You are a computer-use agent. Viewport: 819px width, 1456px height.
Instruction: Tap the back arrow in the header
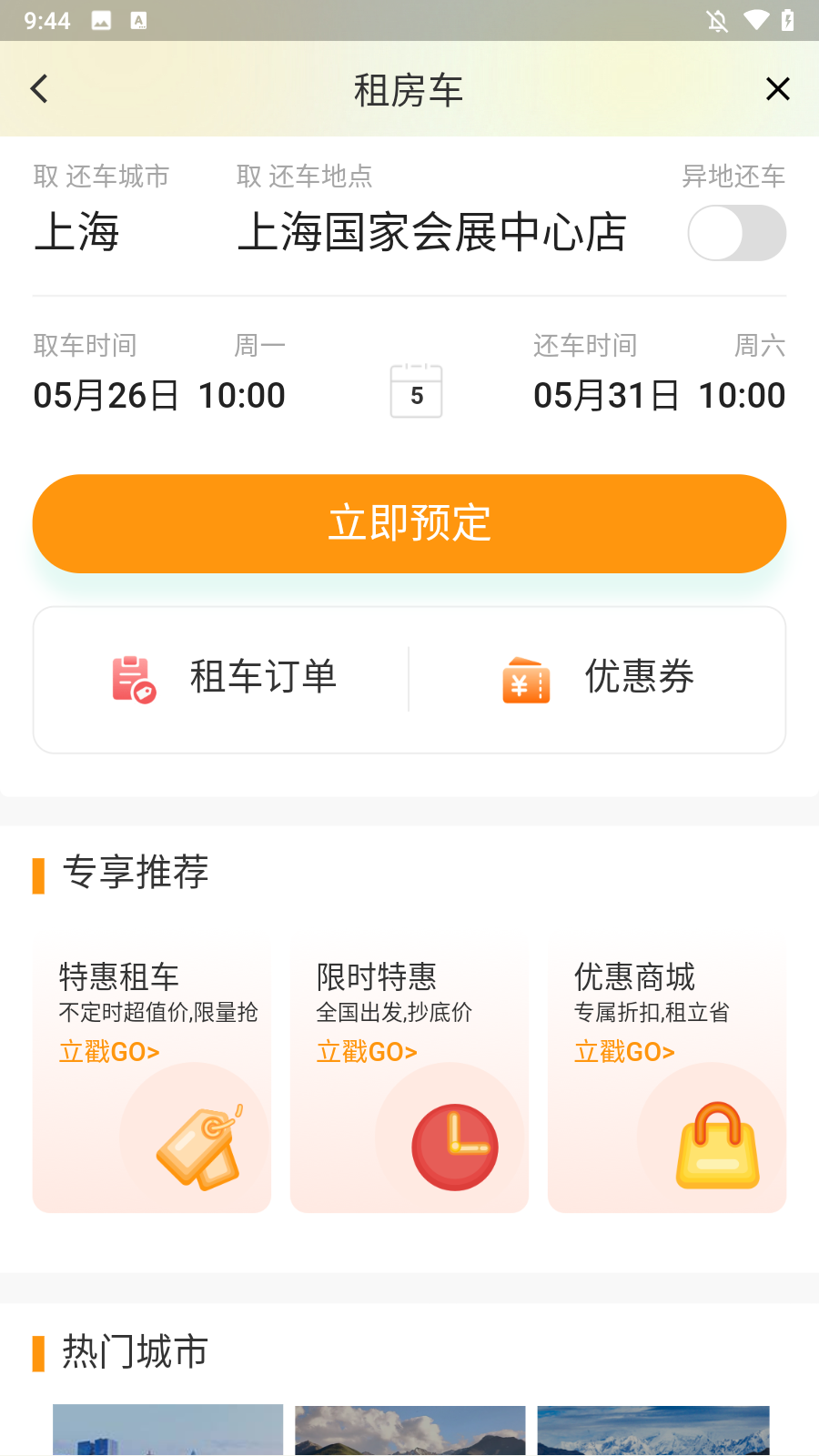point(38,88)
